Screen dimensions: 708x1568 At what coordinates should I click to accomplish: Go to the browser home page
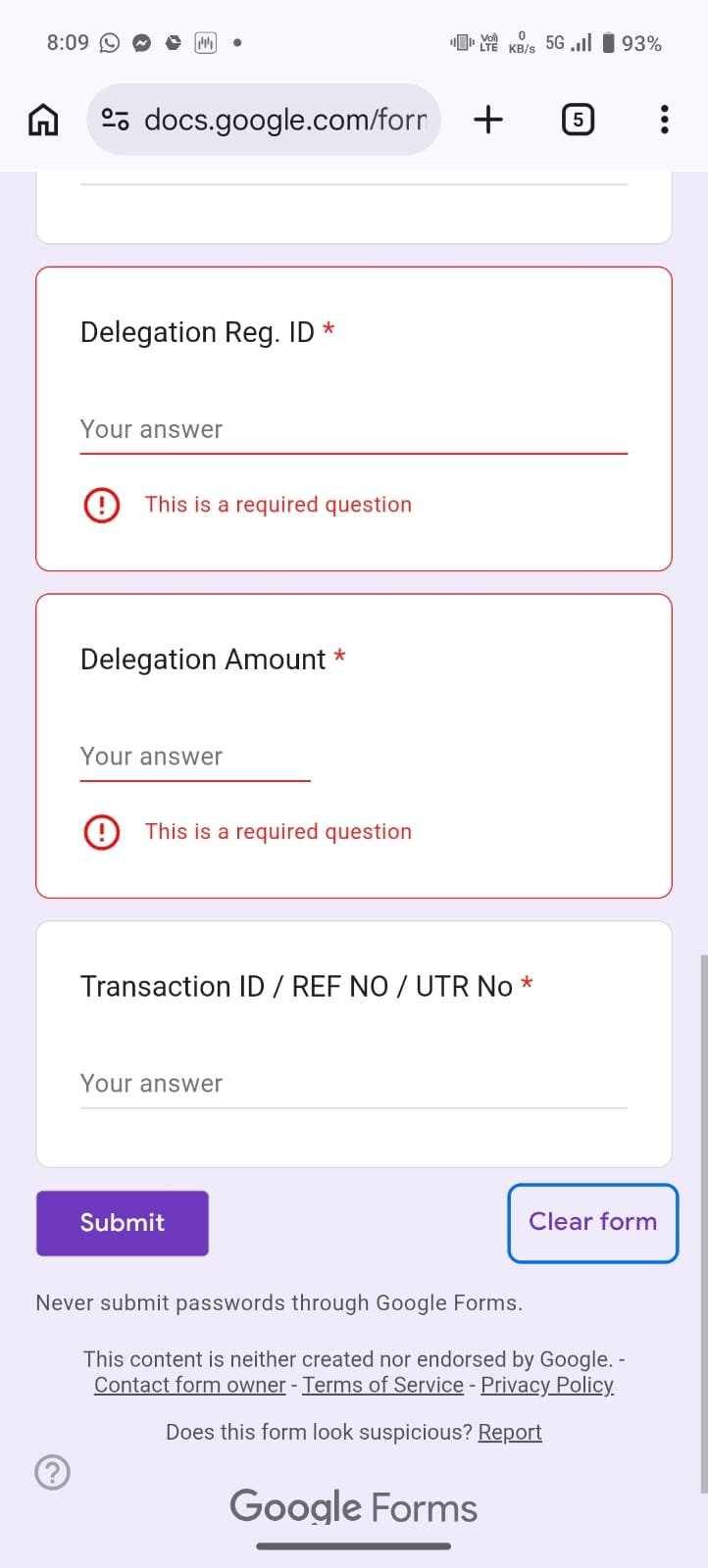(x=43, y=120)
